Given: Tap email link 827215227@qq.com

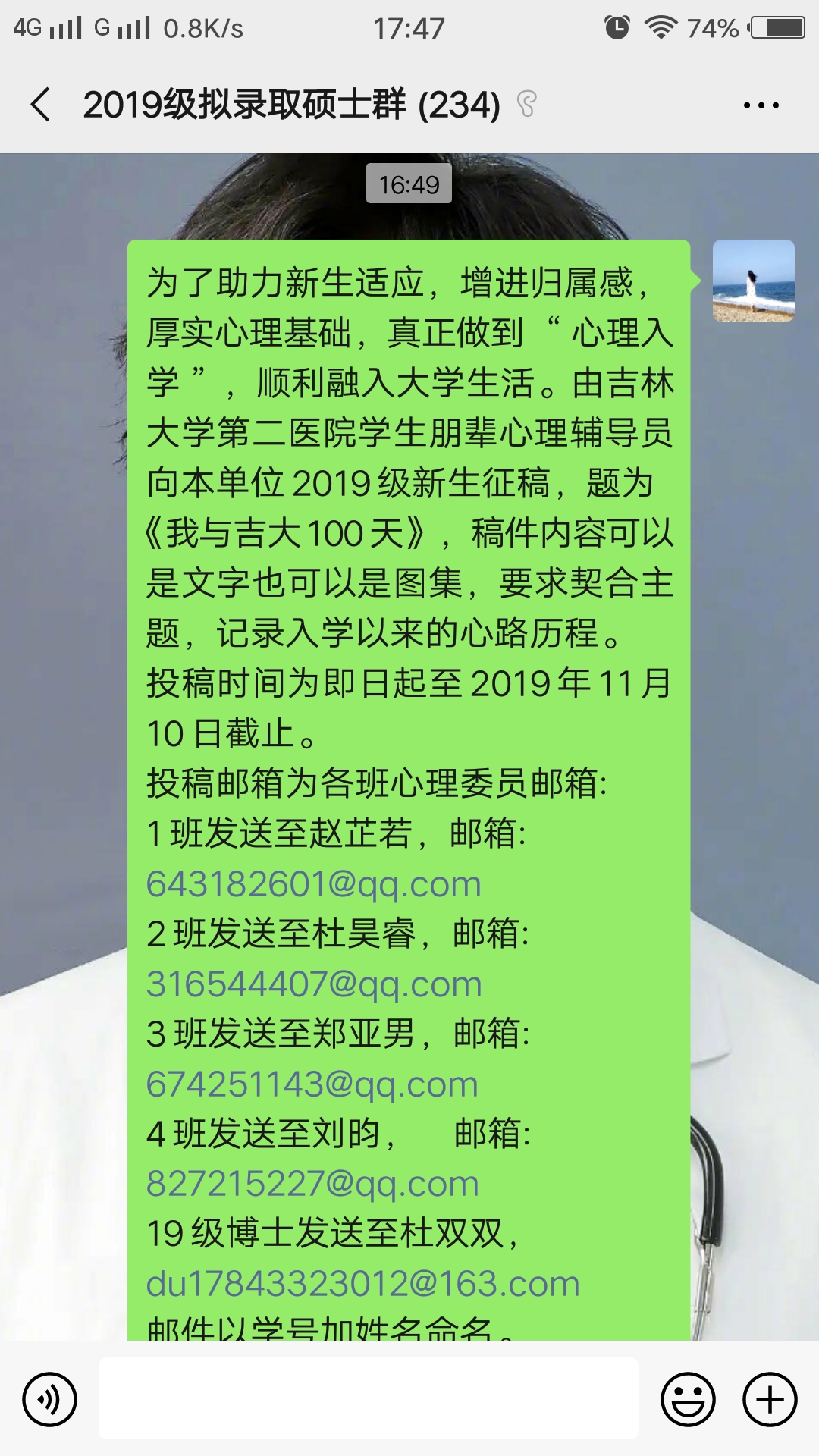Looking at the screenshot, I should [x=312, y=1184].
